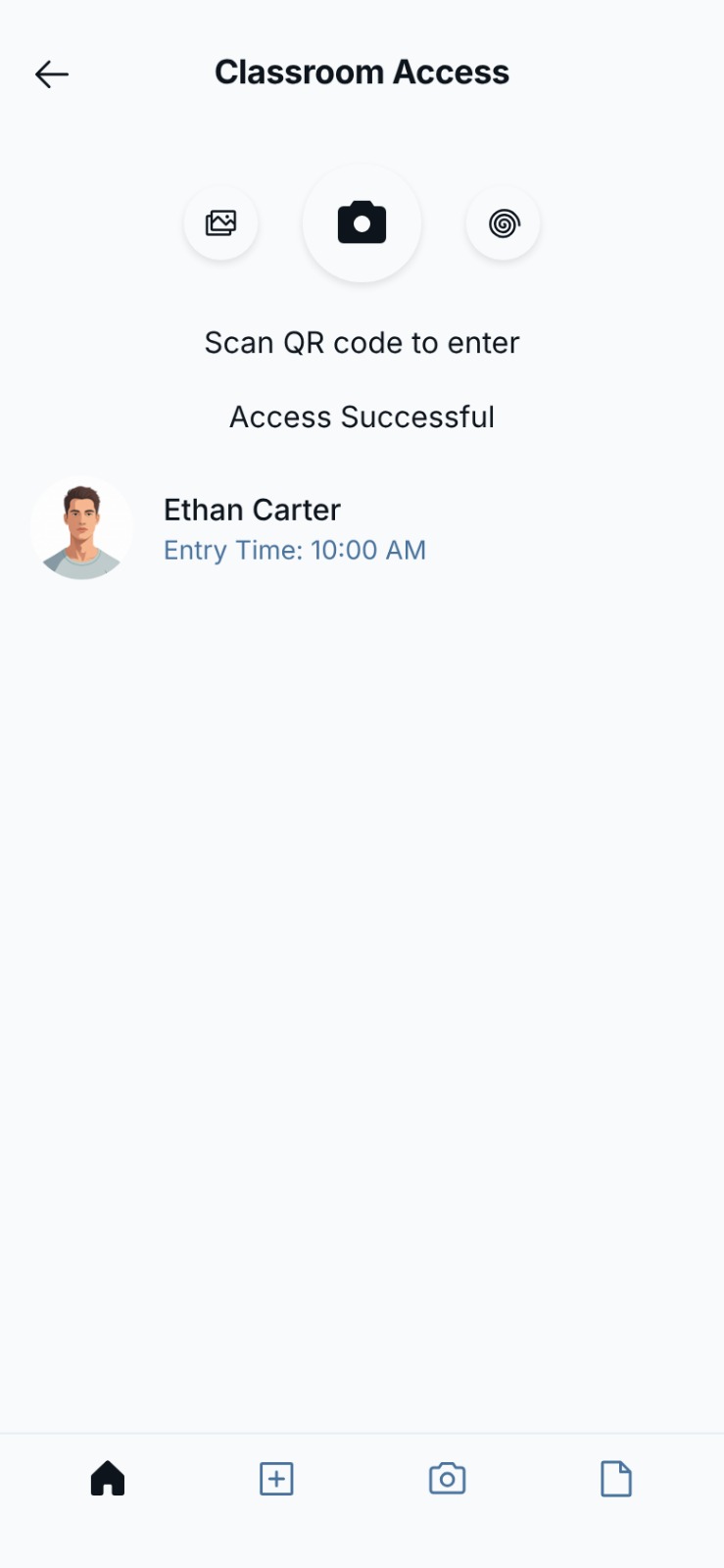This screenshot has height=1568, width=724.
Task: Go back from Classroom Access
Action: tap(51, 73)
